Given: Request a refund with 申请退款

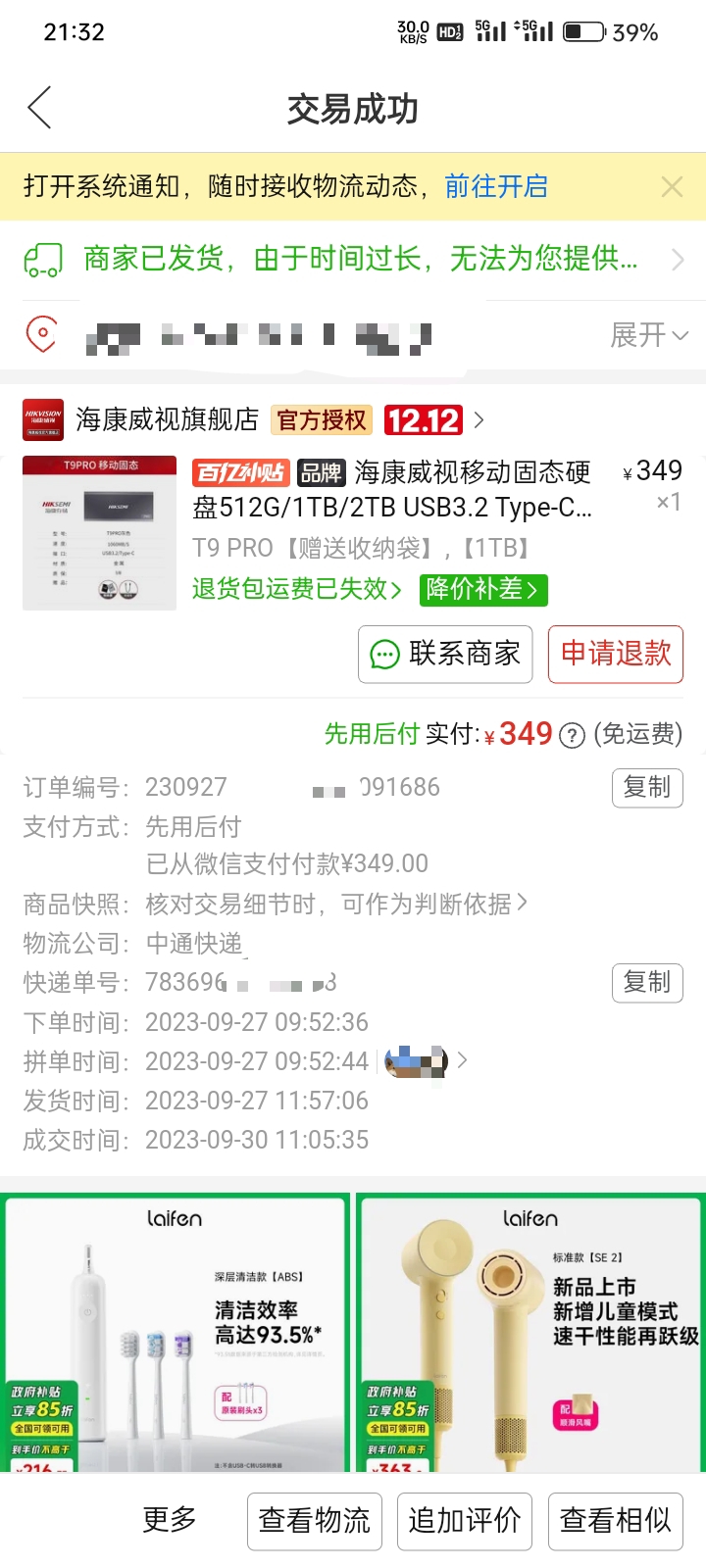Looking at the screenshot, I should click(x=615, y=654).
